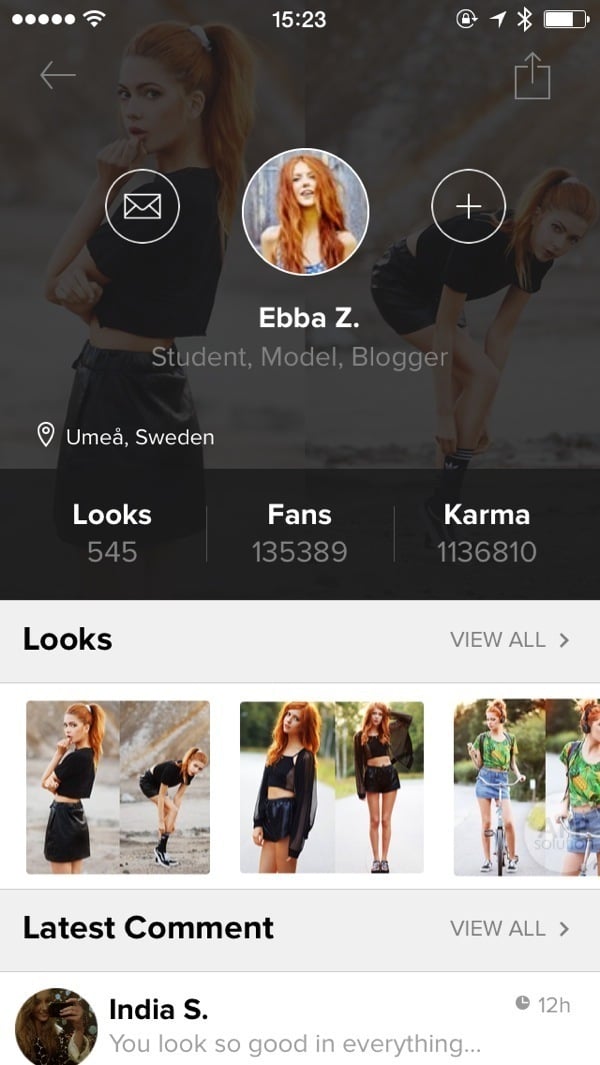The height and width of the screenshot is (1065, 600).
Task: Open the black skirt beach look
Action: tap(118, 787)
